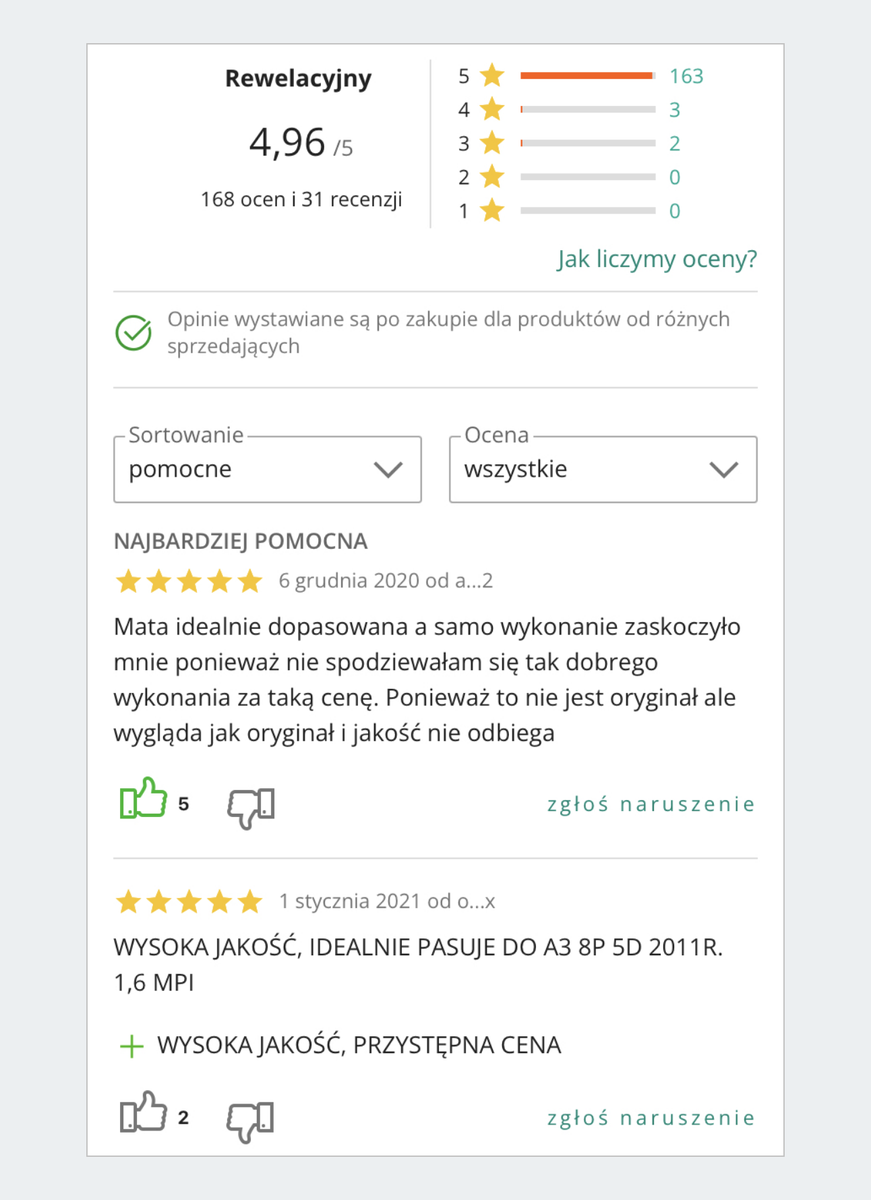Click zgłoś naruszenie on the first review
Screen dimensions: 871x1200
click(x=651, y=803)
